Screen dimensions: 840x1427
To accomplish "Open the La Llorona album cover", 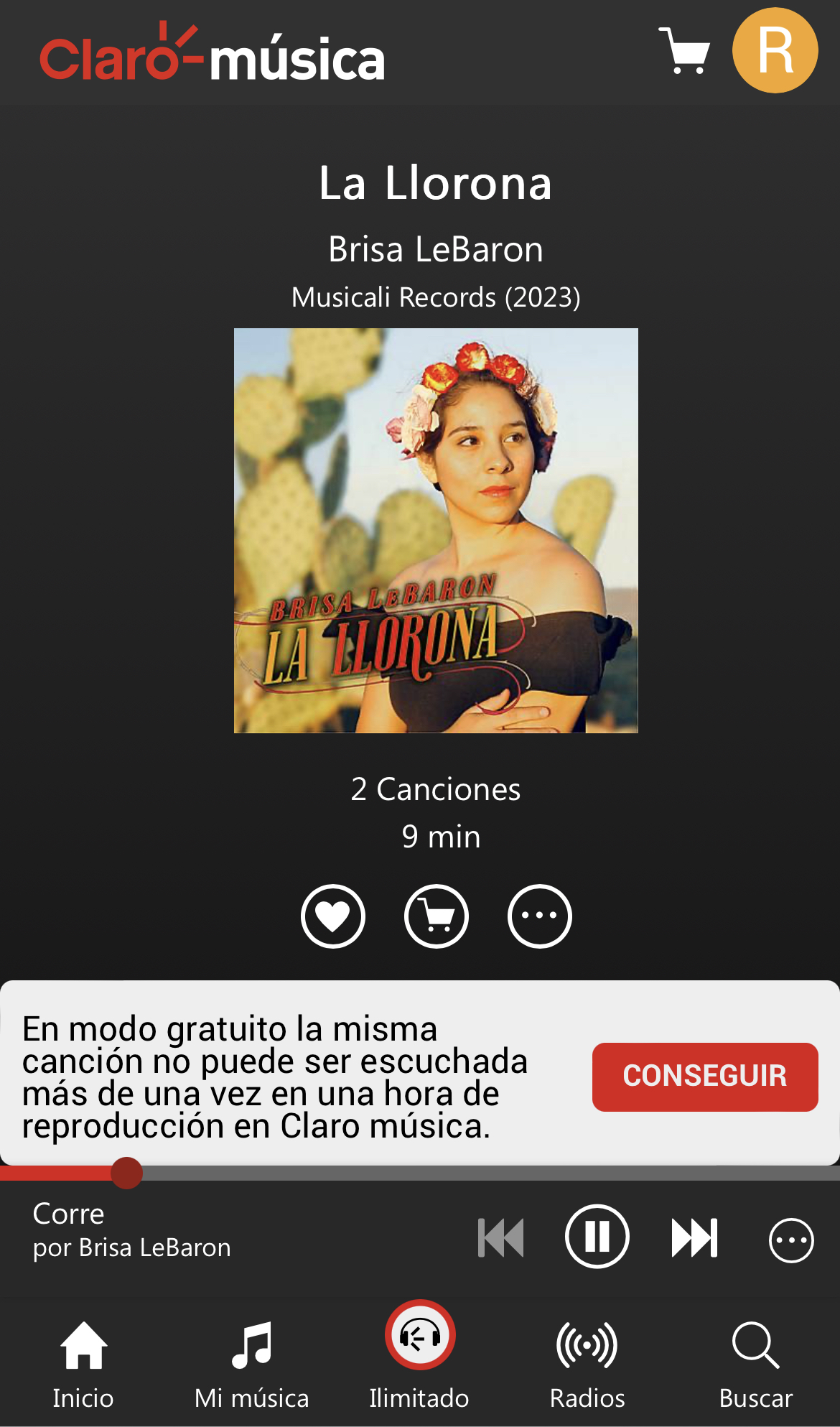I will point(436,530).
